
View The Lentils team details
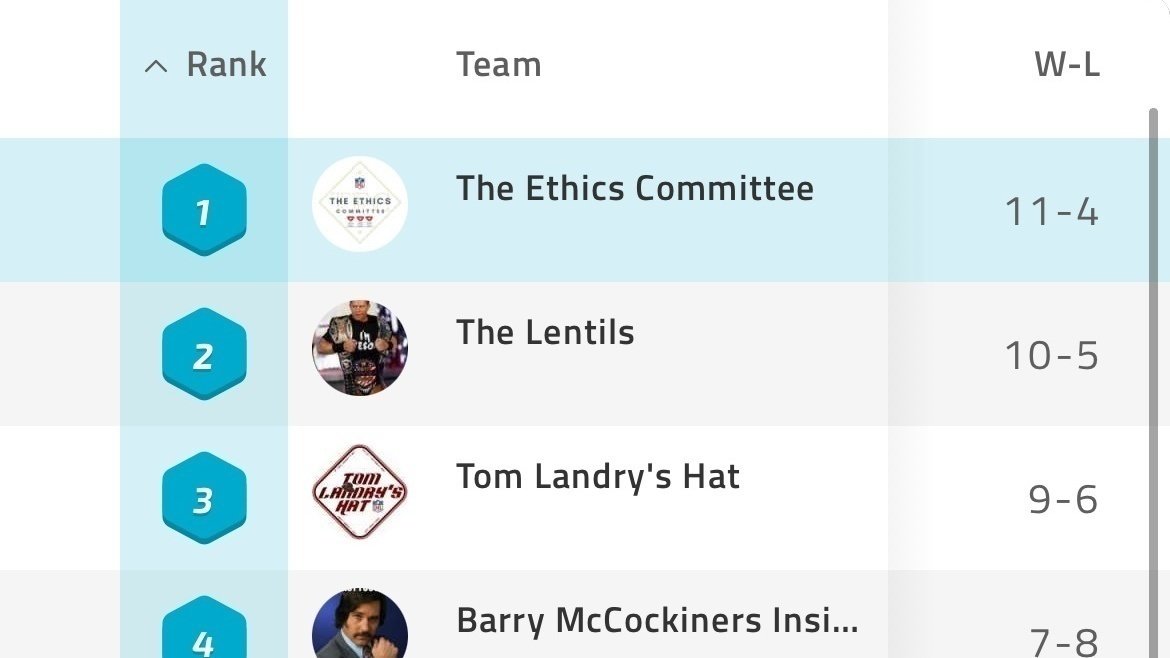545,333
